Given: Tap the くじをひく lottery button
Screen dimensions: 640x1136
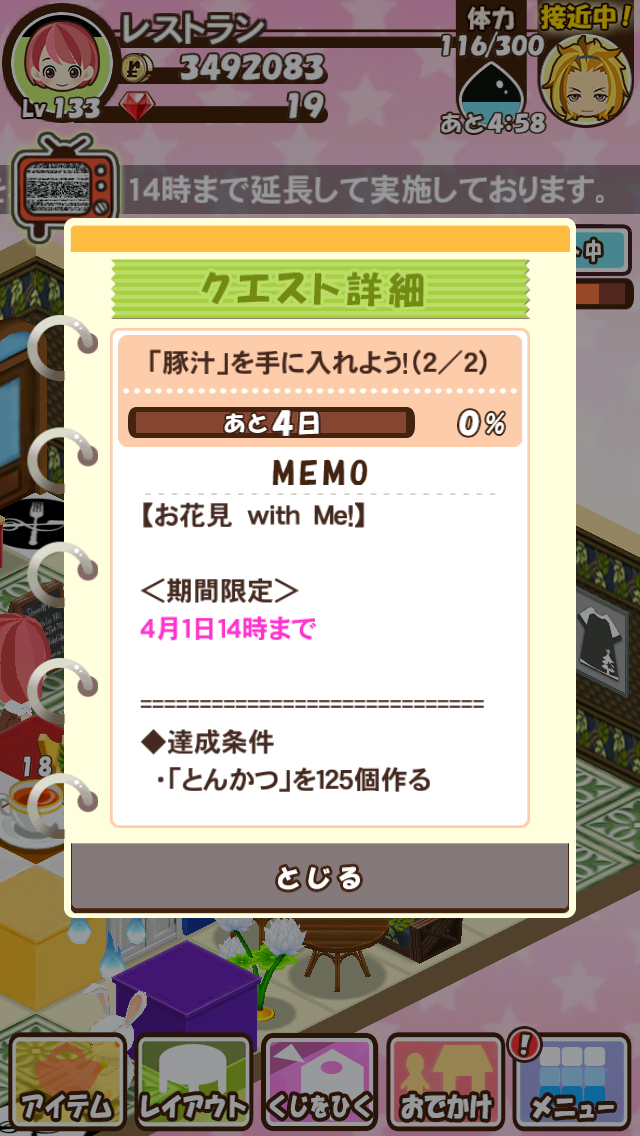Looking at the screenshot, I should 320,1081.
